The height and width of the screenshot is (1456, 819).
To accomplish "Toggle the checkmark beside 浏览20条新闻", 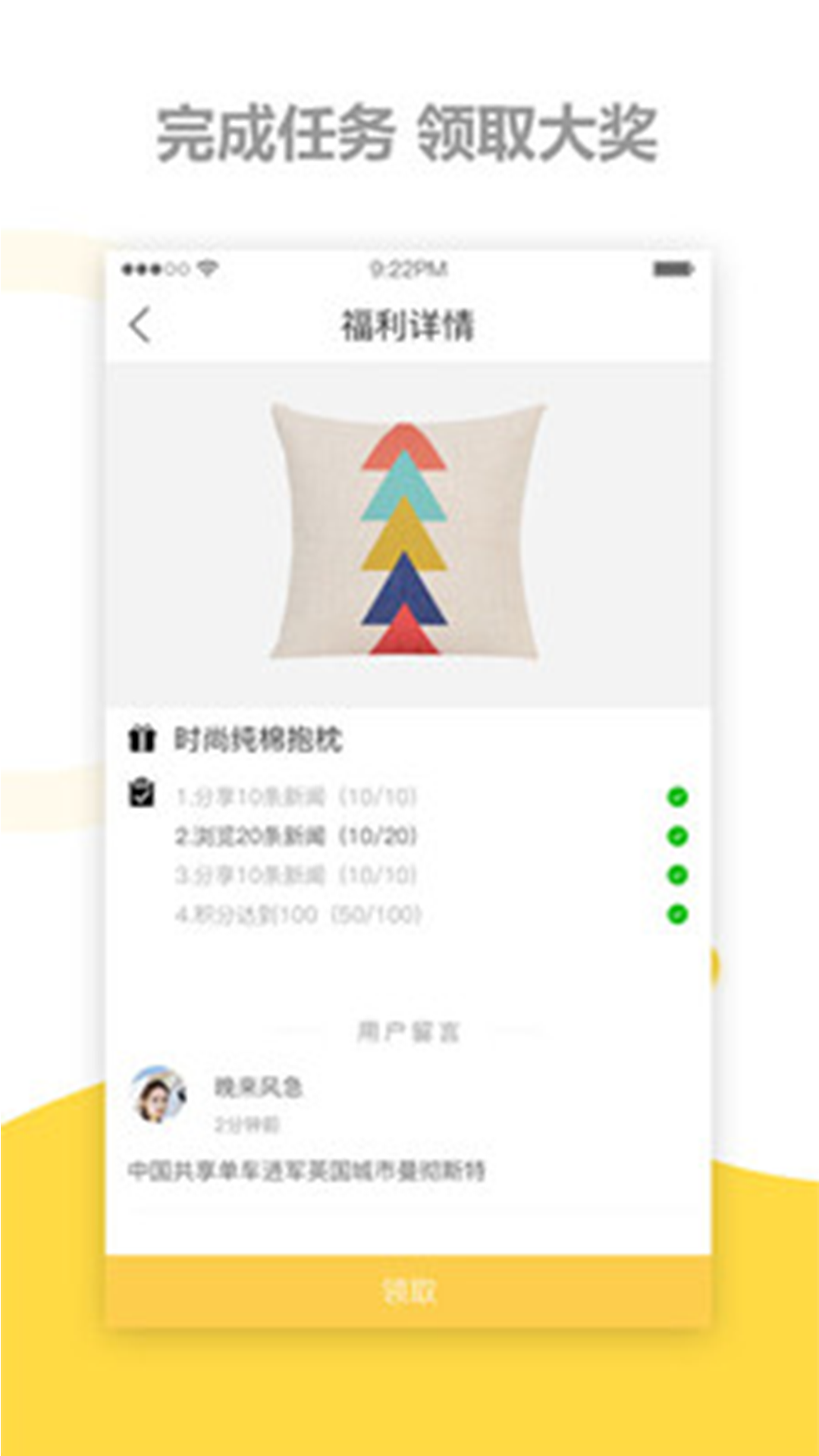I will [677, 836].
